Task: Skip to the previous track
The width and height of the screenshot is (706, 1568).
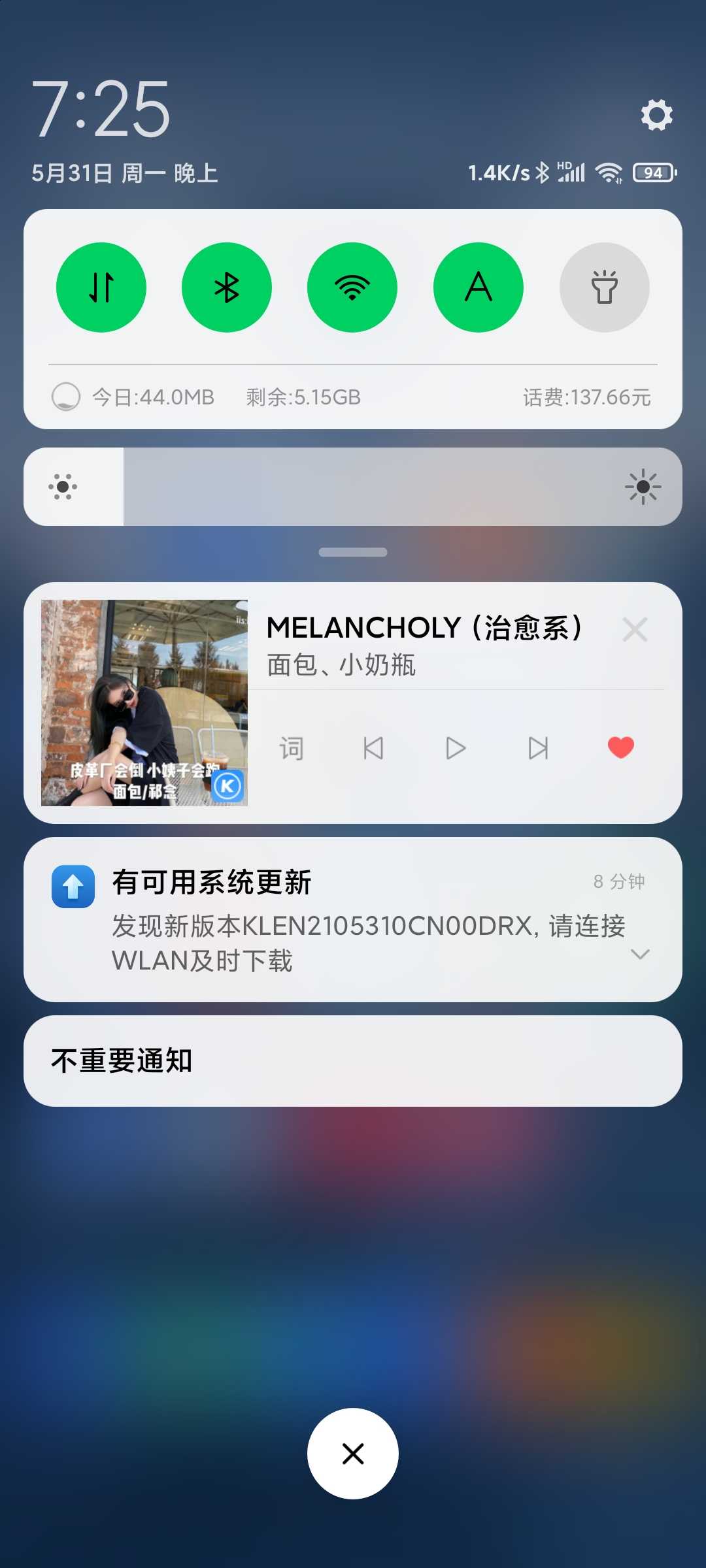Action: pyautogui.click(x=373, y=748)
